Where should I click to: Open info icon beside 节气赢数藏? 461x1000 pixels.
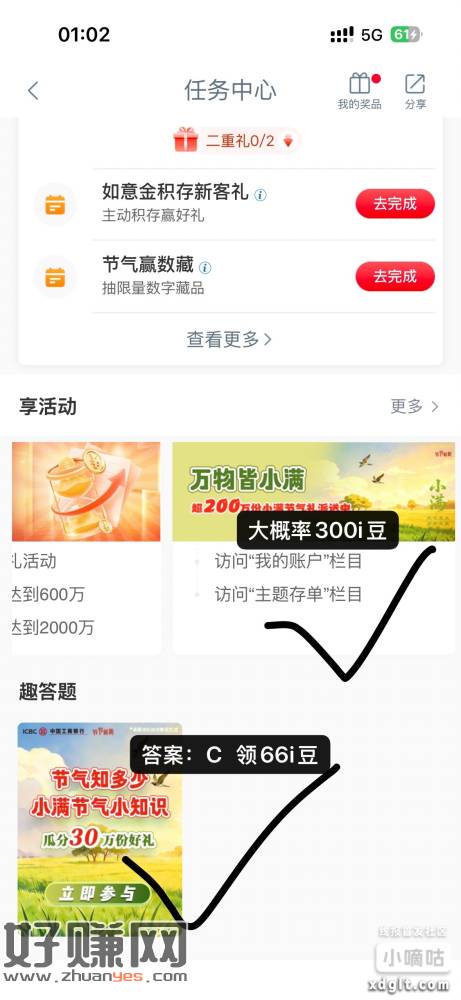[x=205, y=268]
